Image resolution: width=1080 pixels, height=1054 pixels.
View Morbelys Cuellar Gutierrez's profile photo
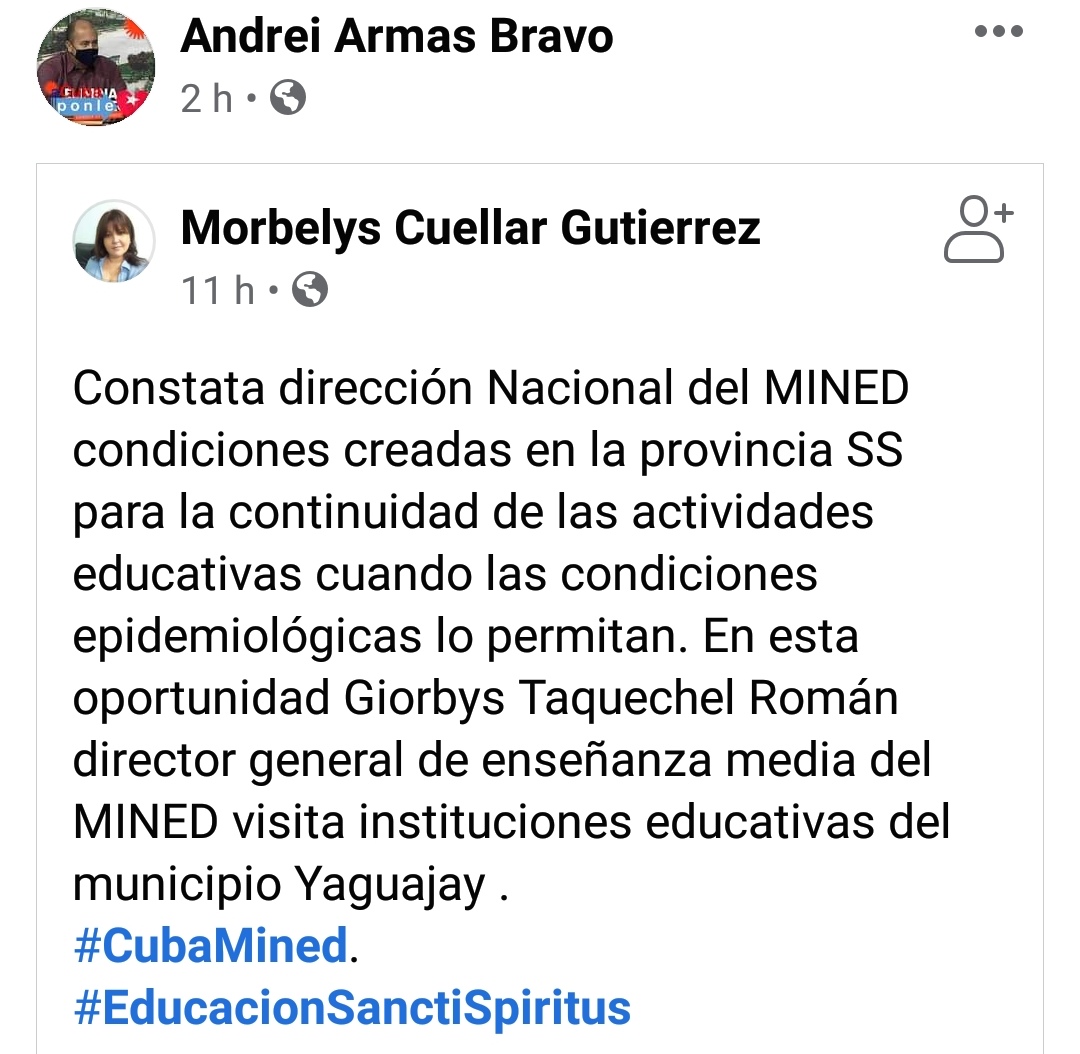tap(114, 241)
